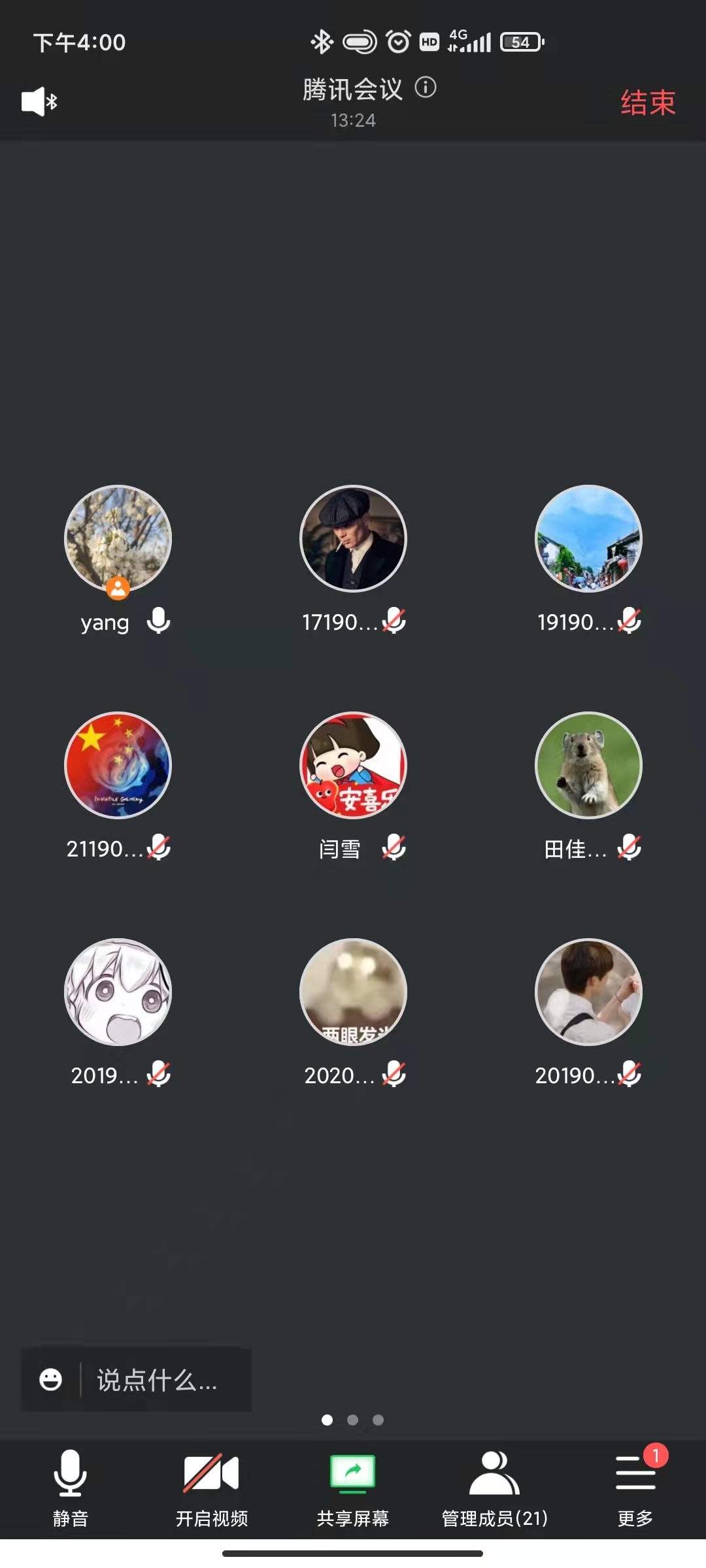Select participant 19190… avatar tile
706x1568 pixels.
[588, 538]
